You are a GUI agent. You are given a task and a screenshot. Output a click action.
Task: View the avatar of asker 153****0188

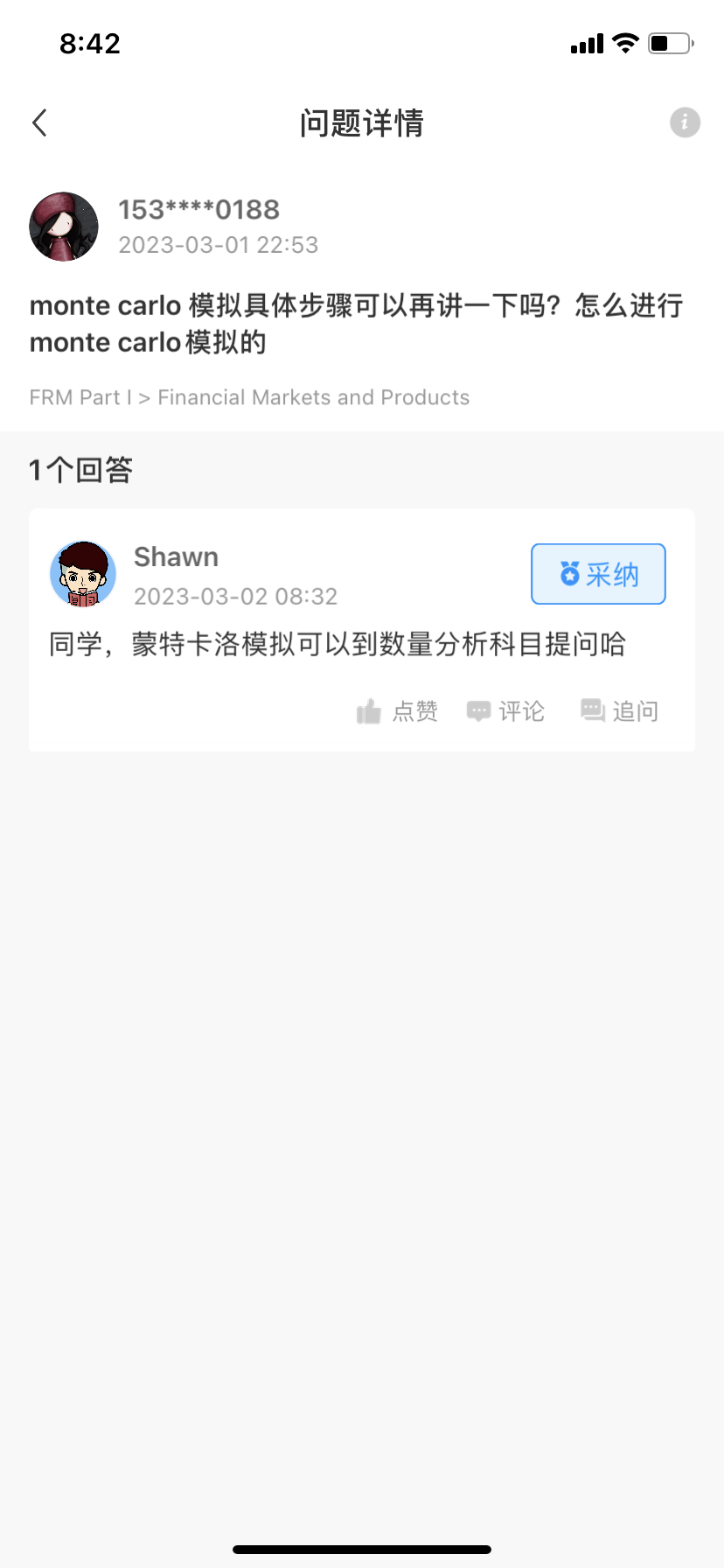pyautogui.click(x=64, y=227)
